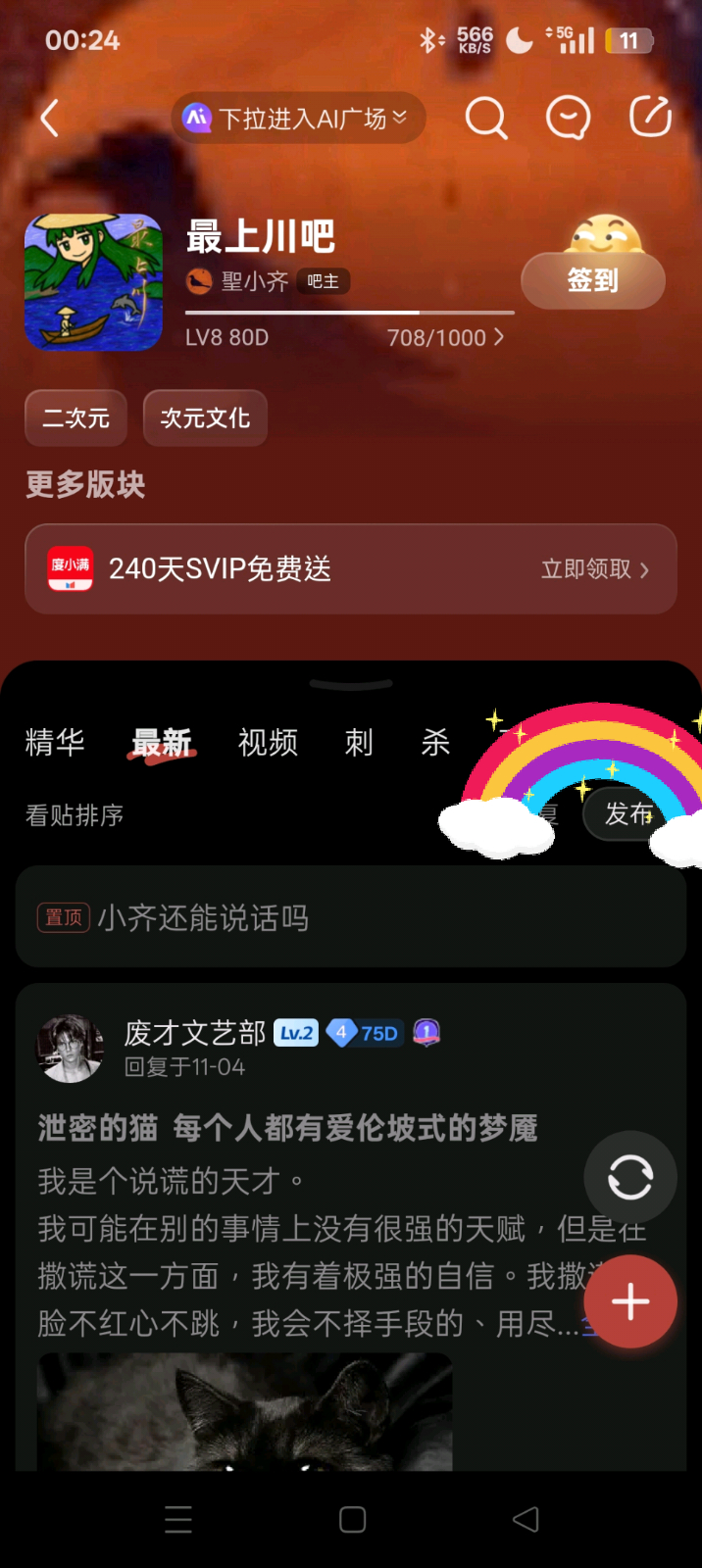The width and height of the screenshot is (702, 1568).
Task: Select the 二次元 tag chip
Action: click(x=75, y=418)
